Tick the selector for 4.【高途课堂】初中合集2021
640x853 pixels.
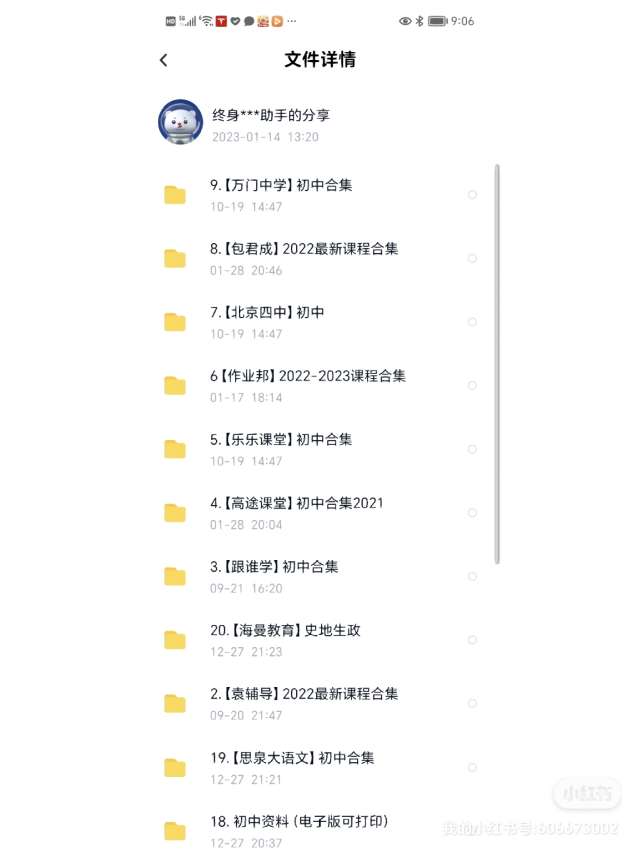(472, 513)
